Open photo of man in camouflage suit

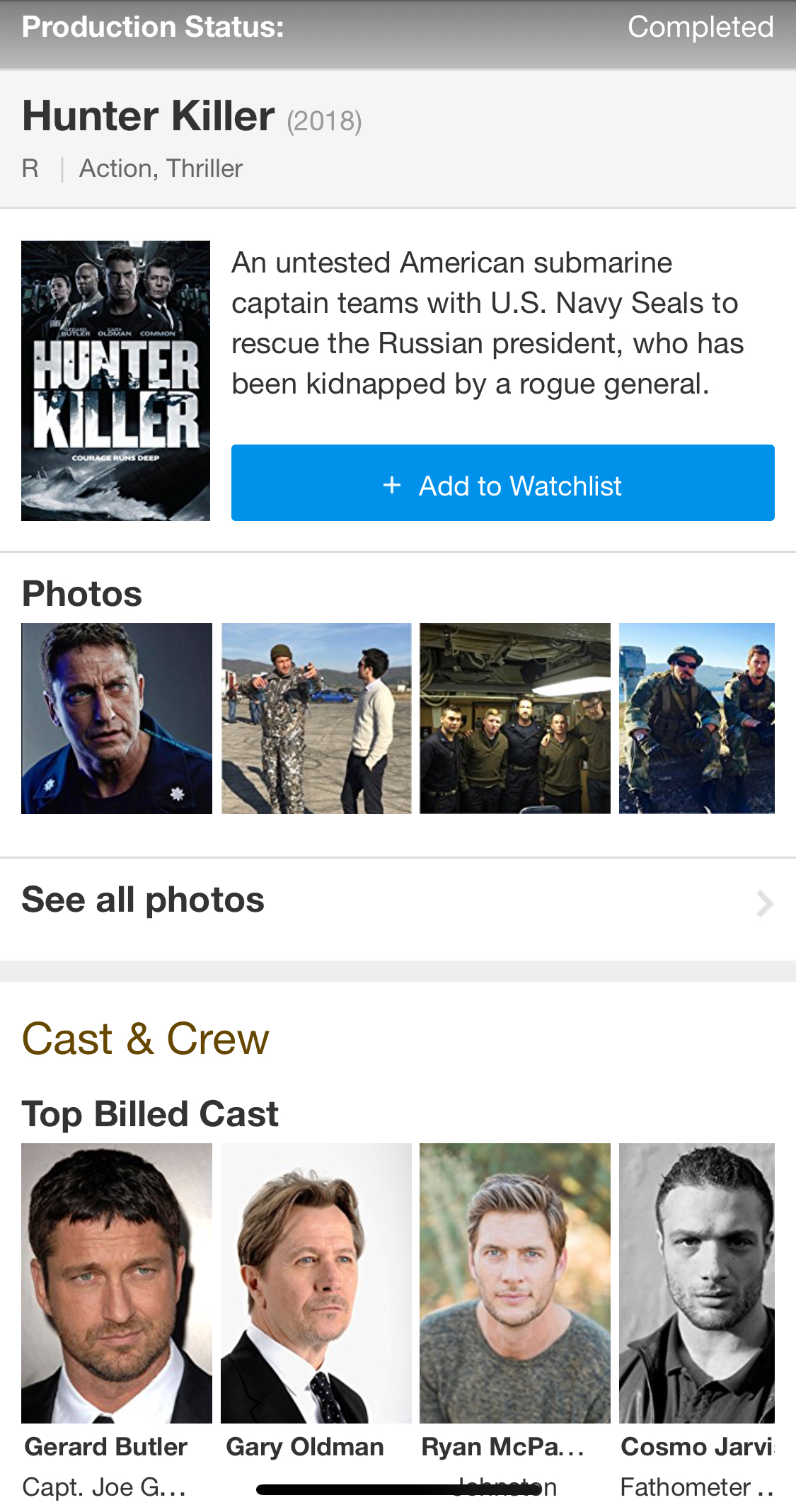316,718
